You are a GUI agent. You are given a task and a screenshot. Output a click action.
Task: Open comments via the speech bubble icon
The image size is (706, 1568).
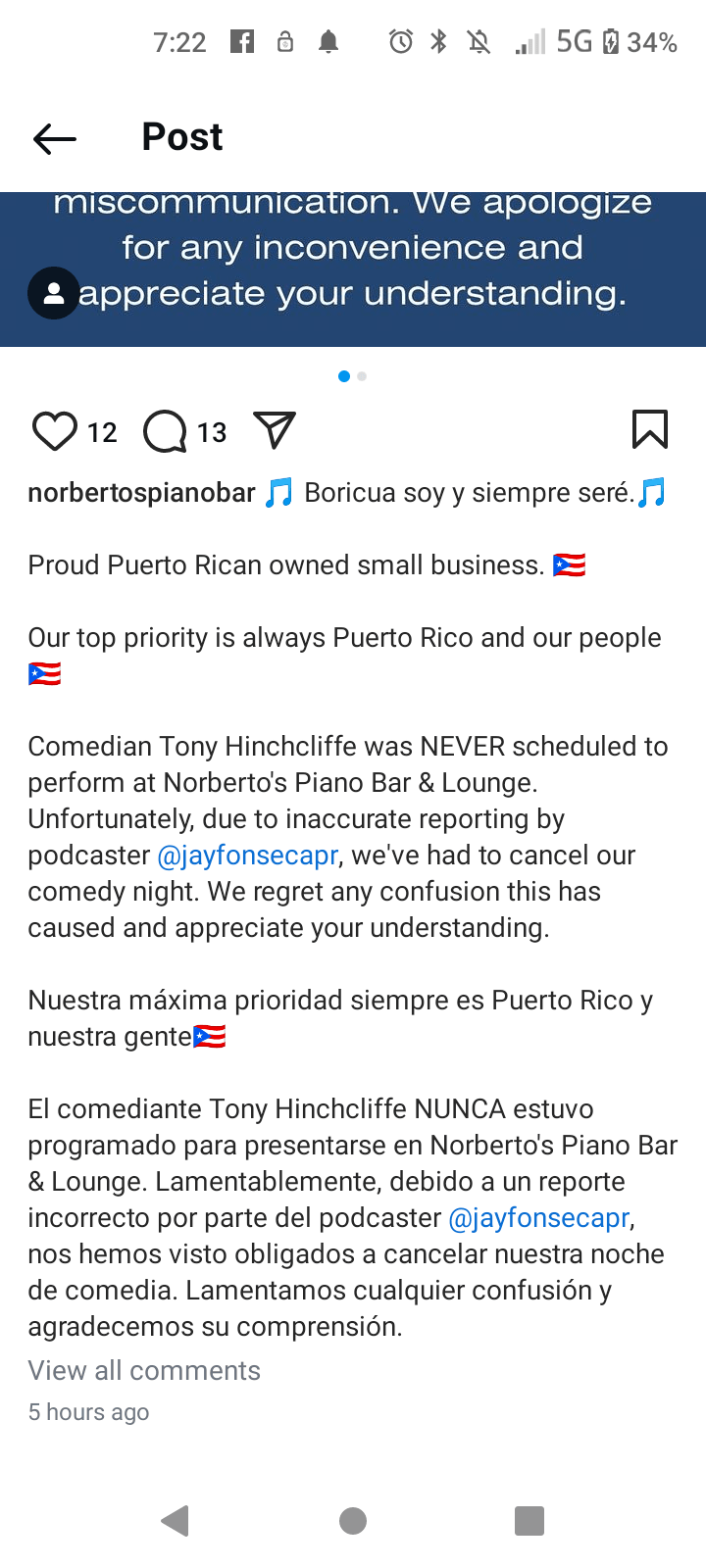tap(165, 431)
